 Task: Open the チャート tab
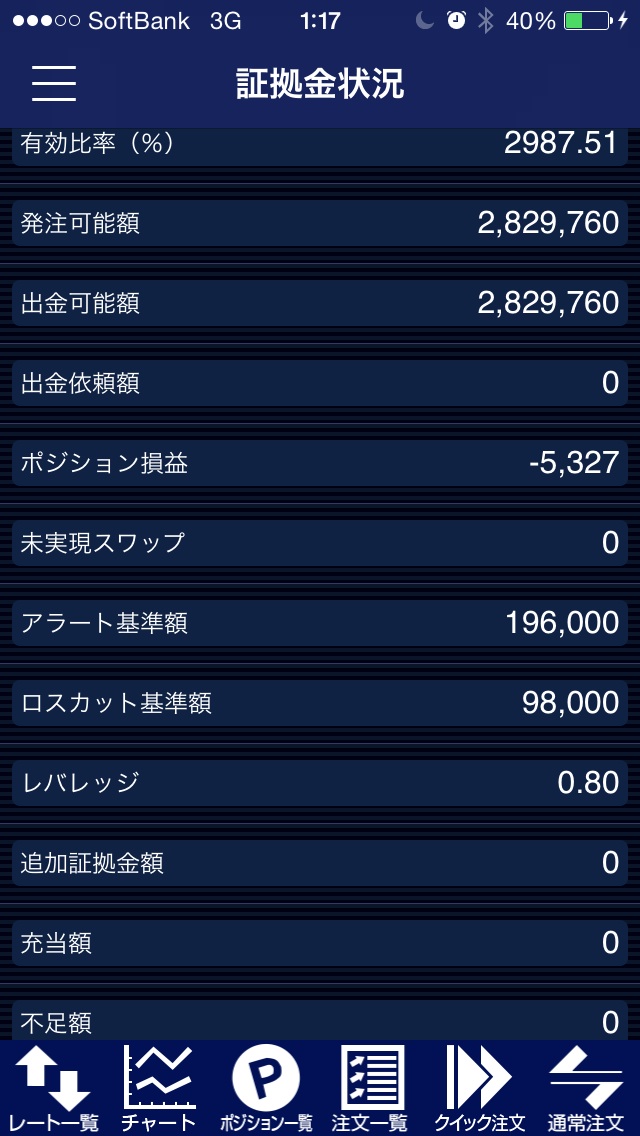(x=159, y=1088)
